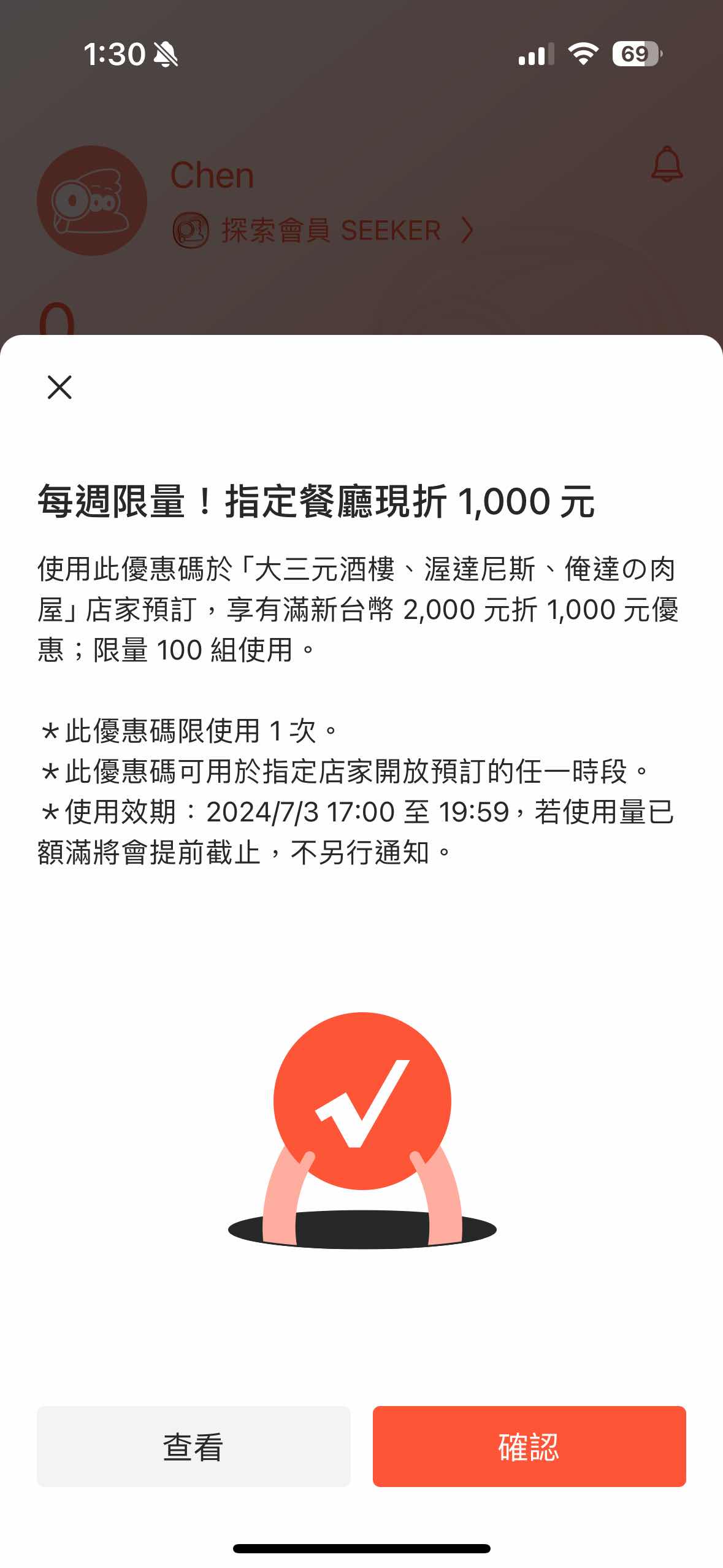Close the coupon bottom sheet
This screenshot has height=1568, width=723.
59,387
